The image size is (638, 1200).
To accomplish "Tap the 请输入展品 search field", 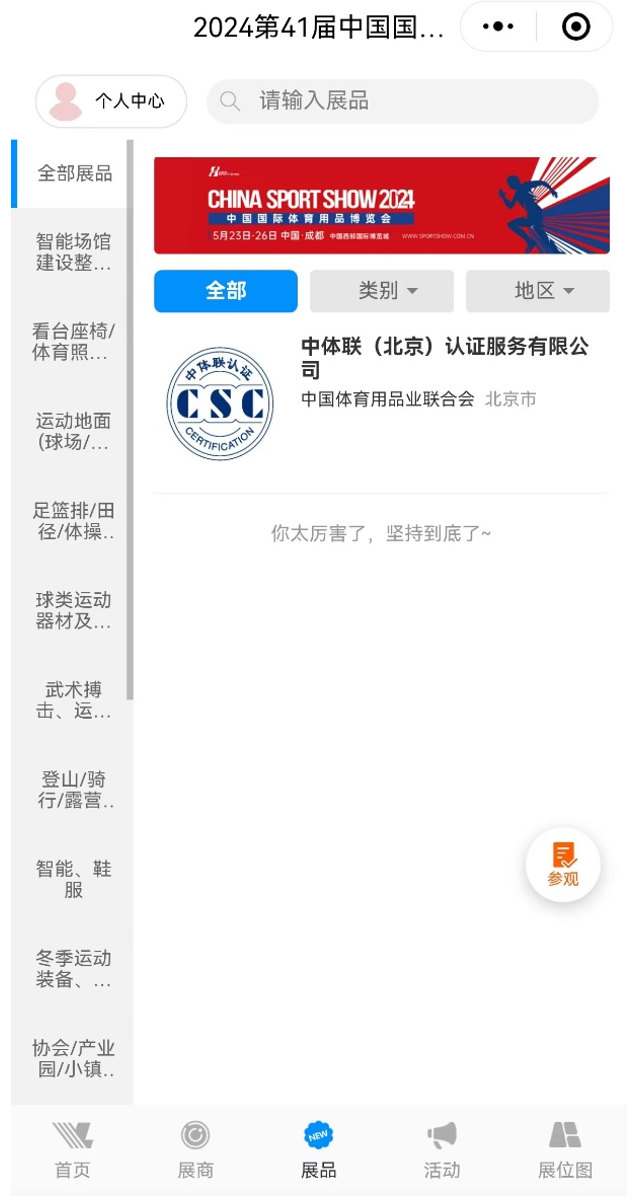I will coord(402,101).
